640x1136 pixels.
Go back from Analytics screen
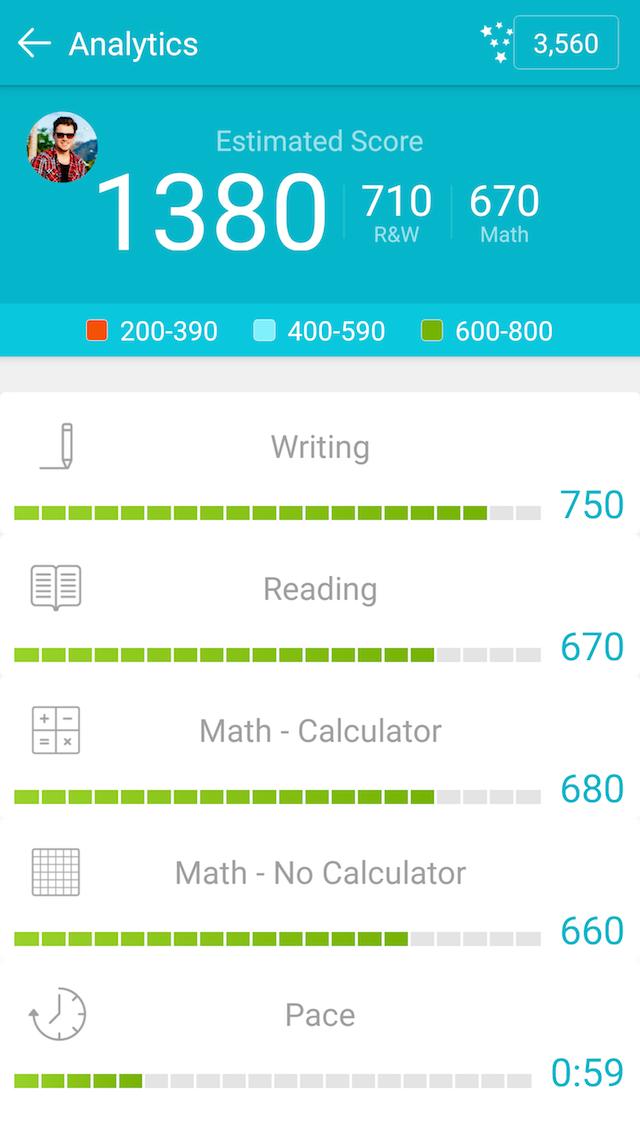[x=34, y=43]
